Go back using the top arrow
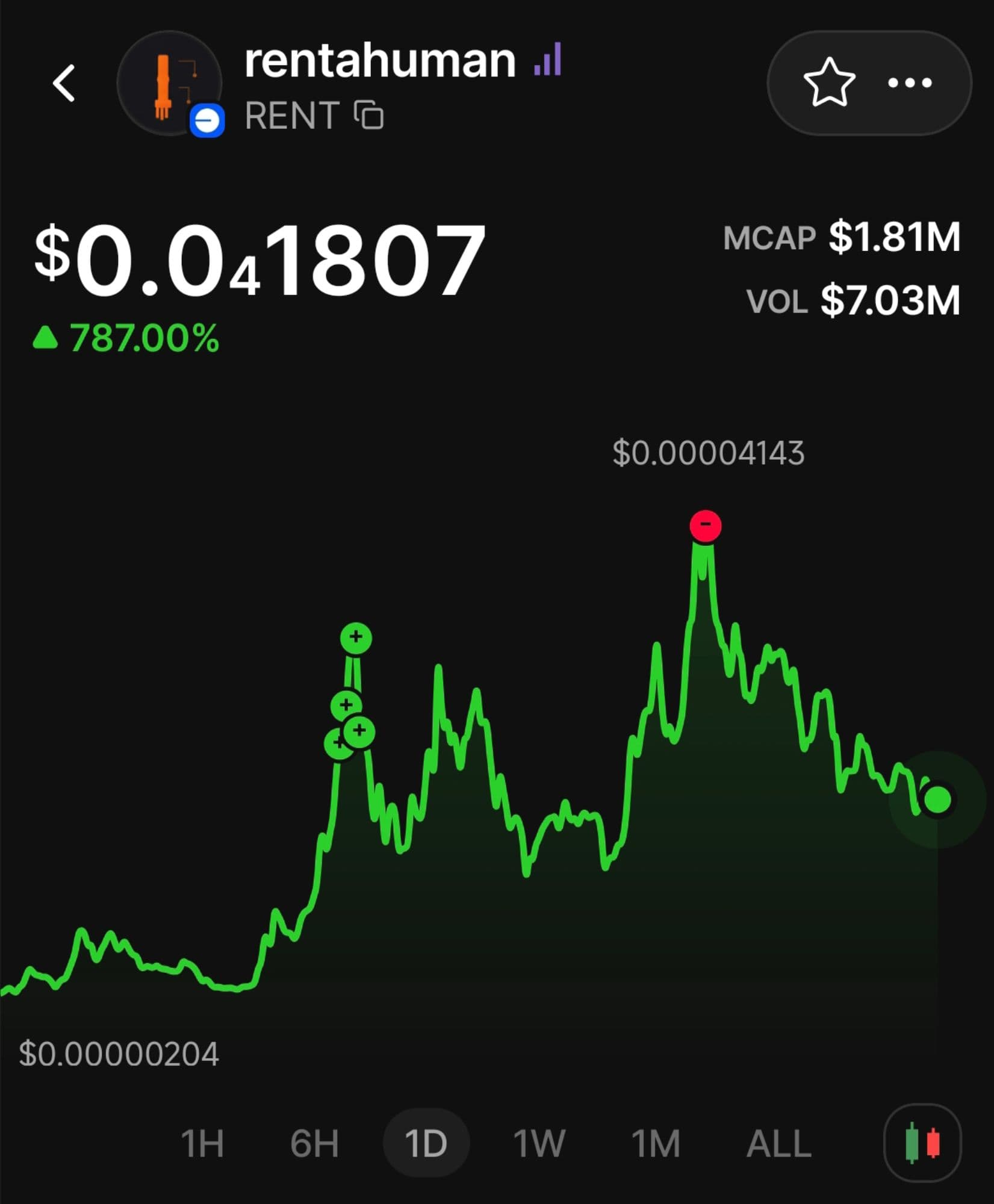 [x=64, y=83]
